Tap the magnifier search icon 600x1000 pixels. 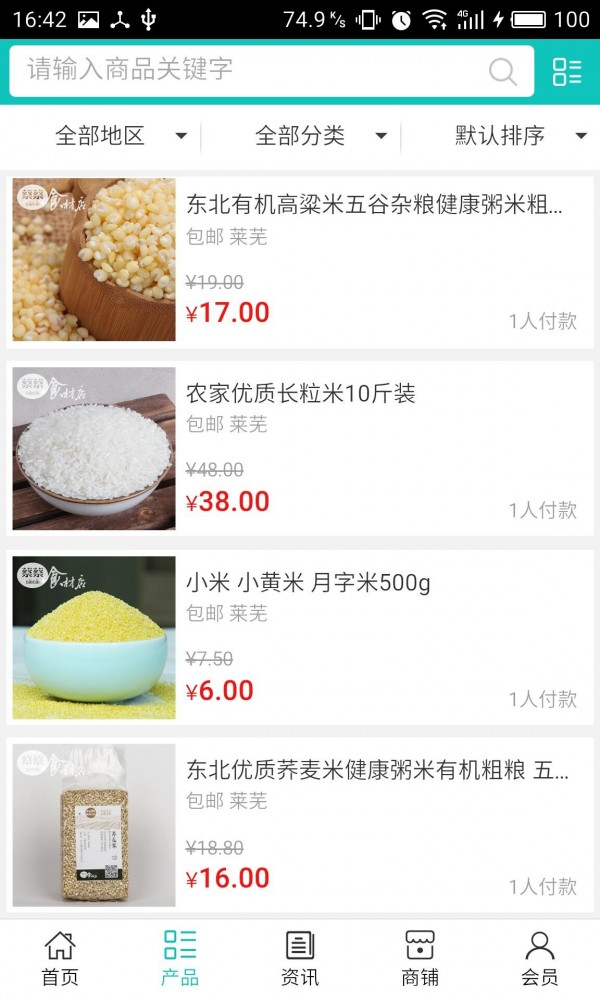[x=502, y=71]
